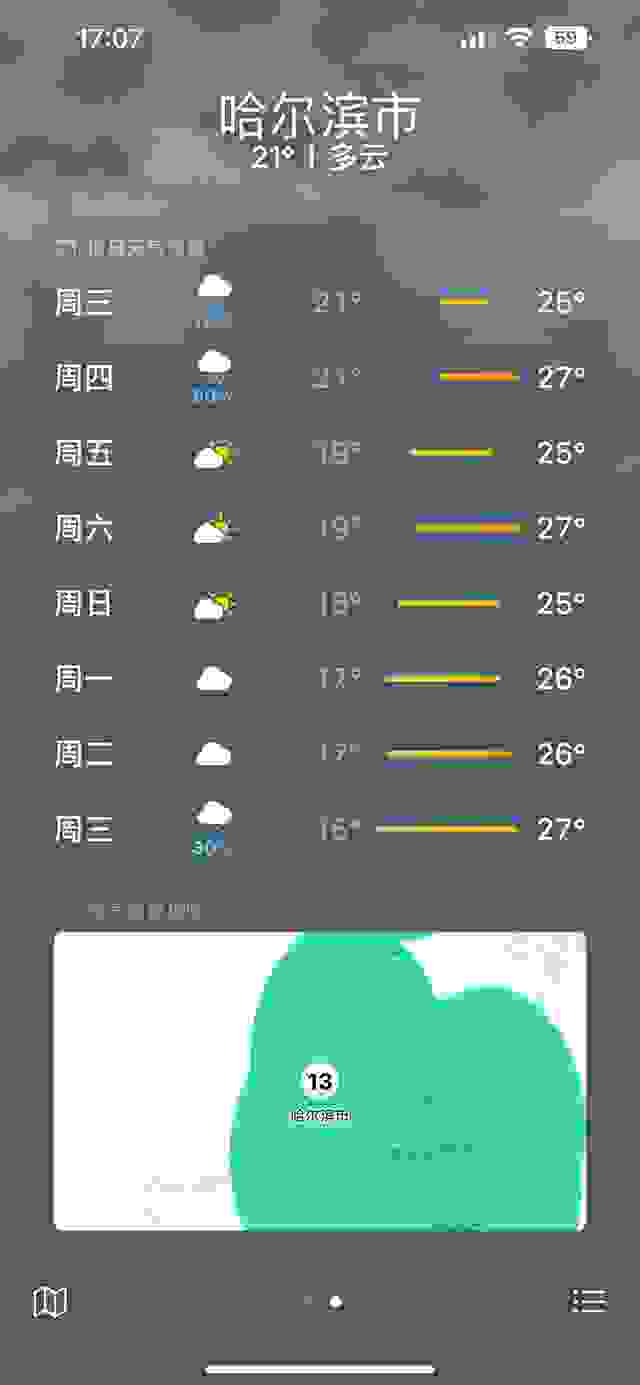The image size is (640, 1385).
Task: Open 周四 forecast details
Action: (x=320, y=378)
